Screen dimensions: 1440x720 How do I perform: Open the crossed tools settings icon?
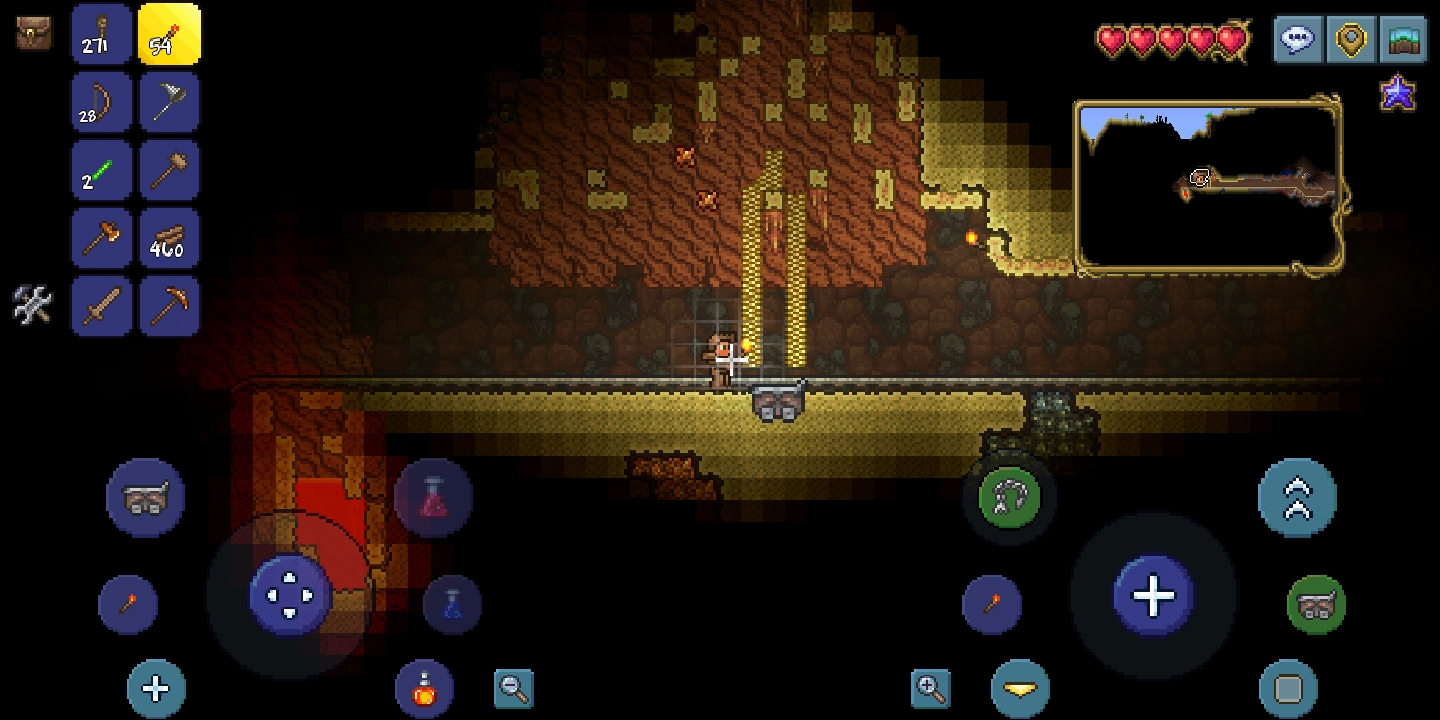tap(32, 304)
